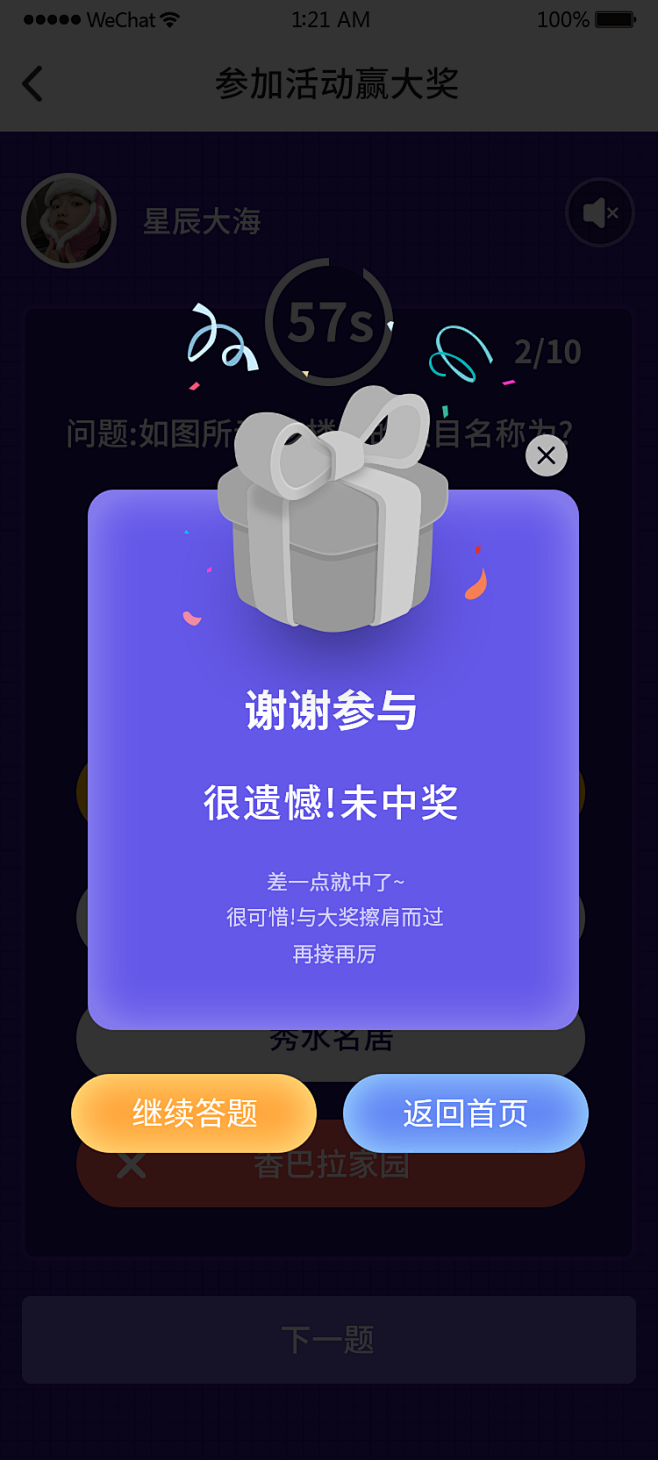This screenshot has width=658, height=1460.
Task: Toggle the mute sound icon
Action: point(600,213)
